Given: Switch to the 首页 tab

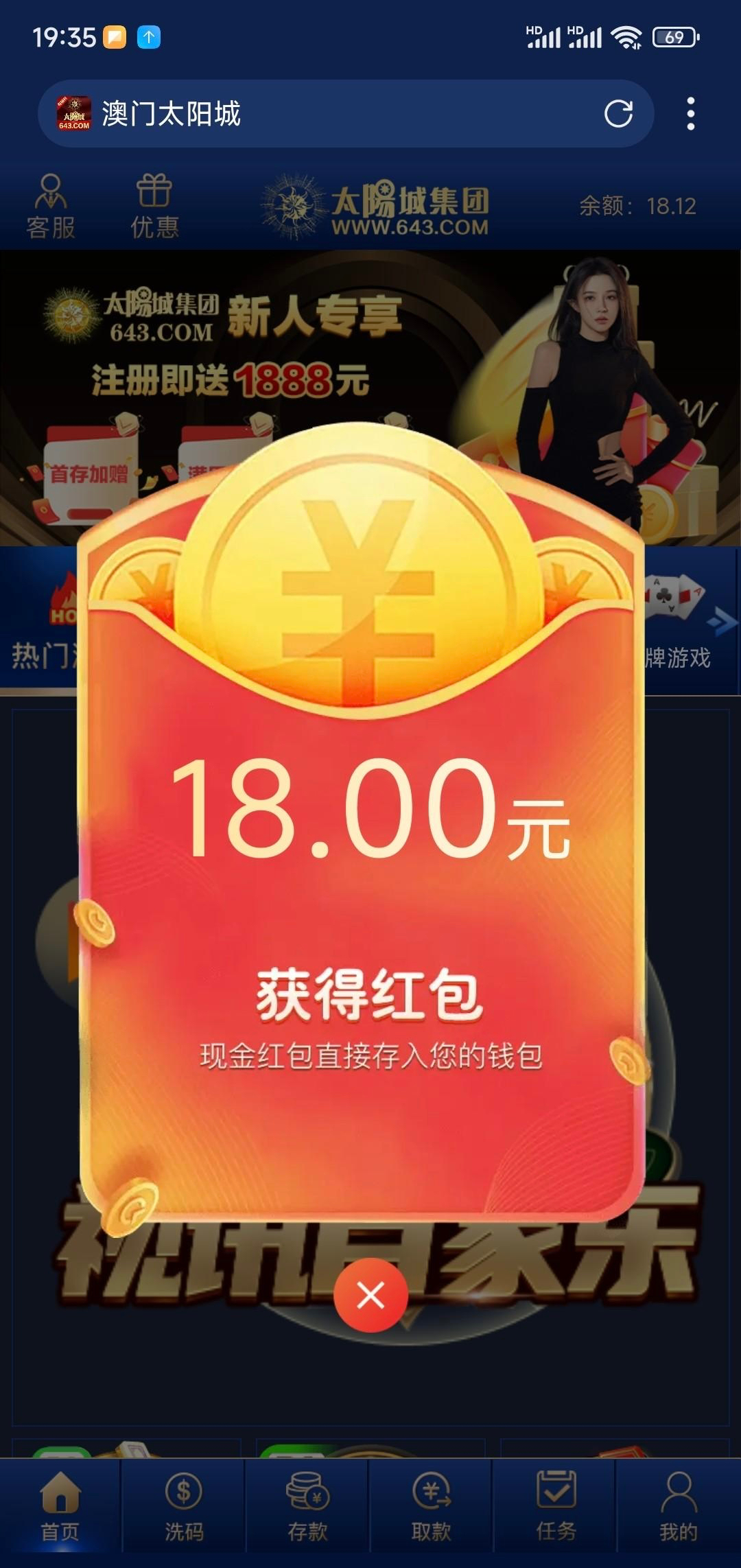Looking at the screenshot, I should pyautogui.click(x=60, y=1506).
